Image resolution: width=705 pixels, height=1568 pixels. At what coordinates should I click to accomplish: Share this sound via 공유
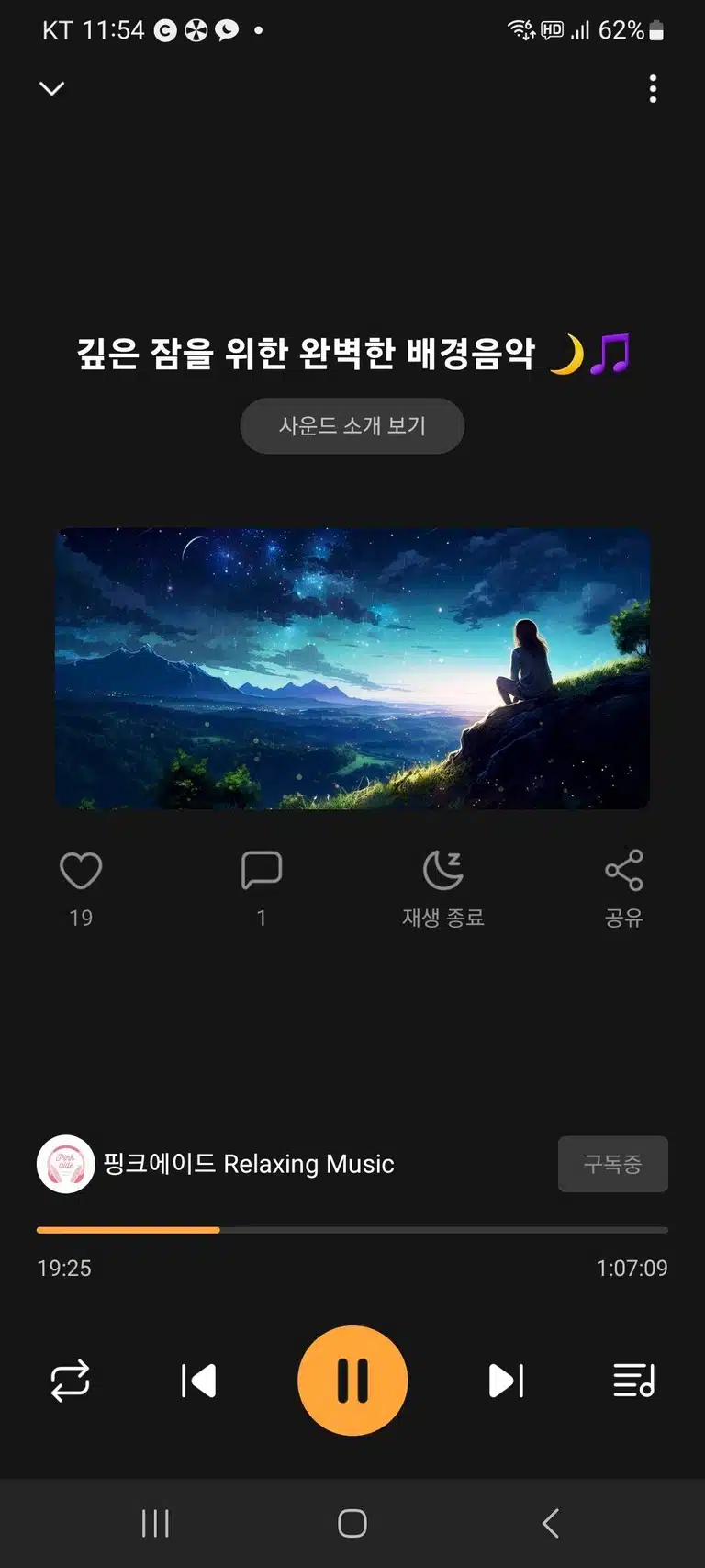click(x=624, y=889)
